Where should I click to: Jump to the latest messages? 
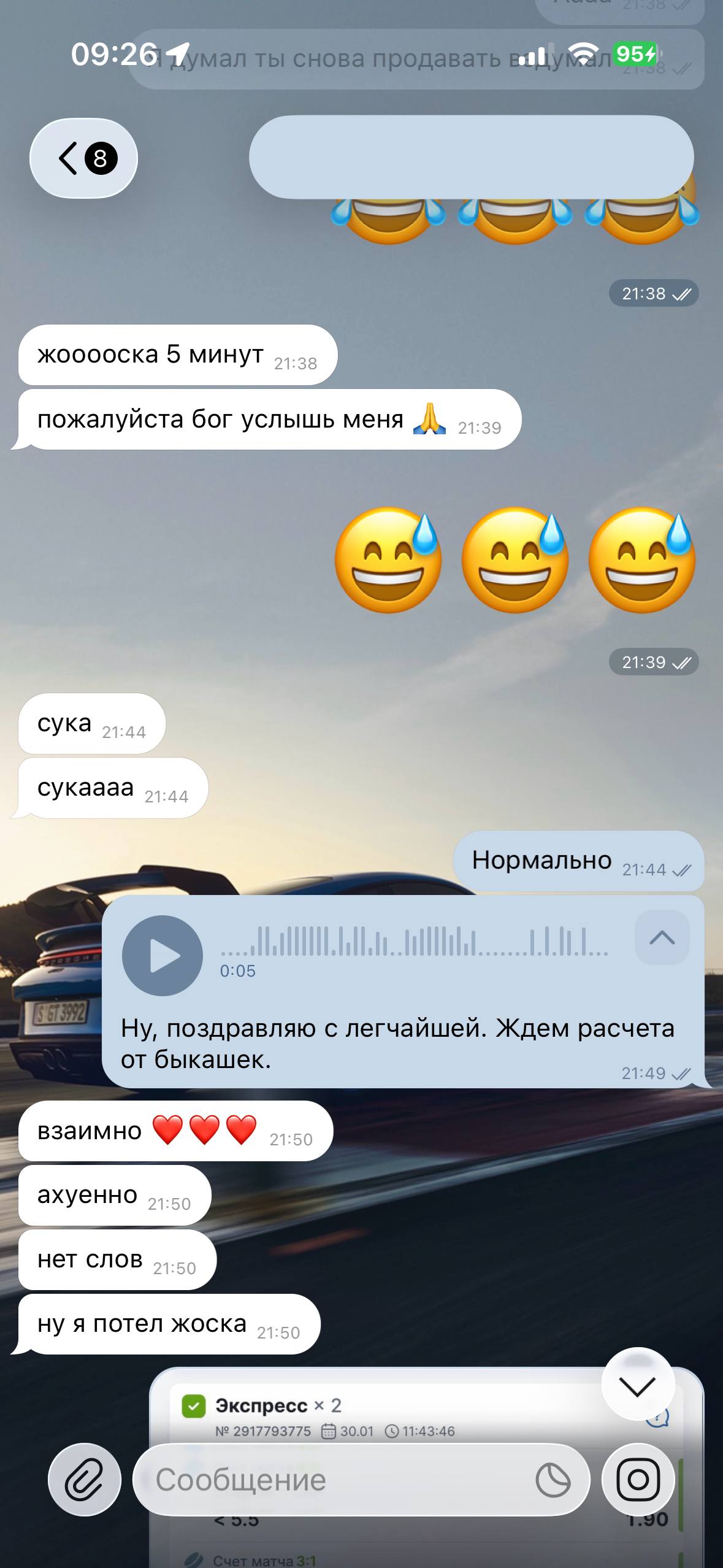(638, 1385)
